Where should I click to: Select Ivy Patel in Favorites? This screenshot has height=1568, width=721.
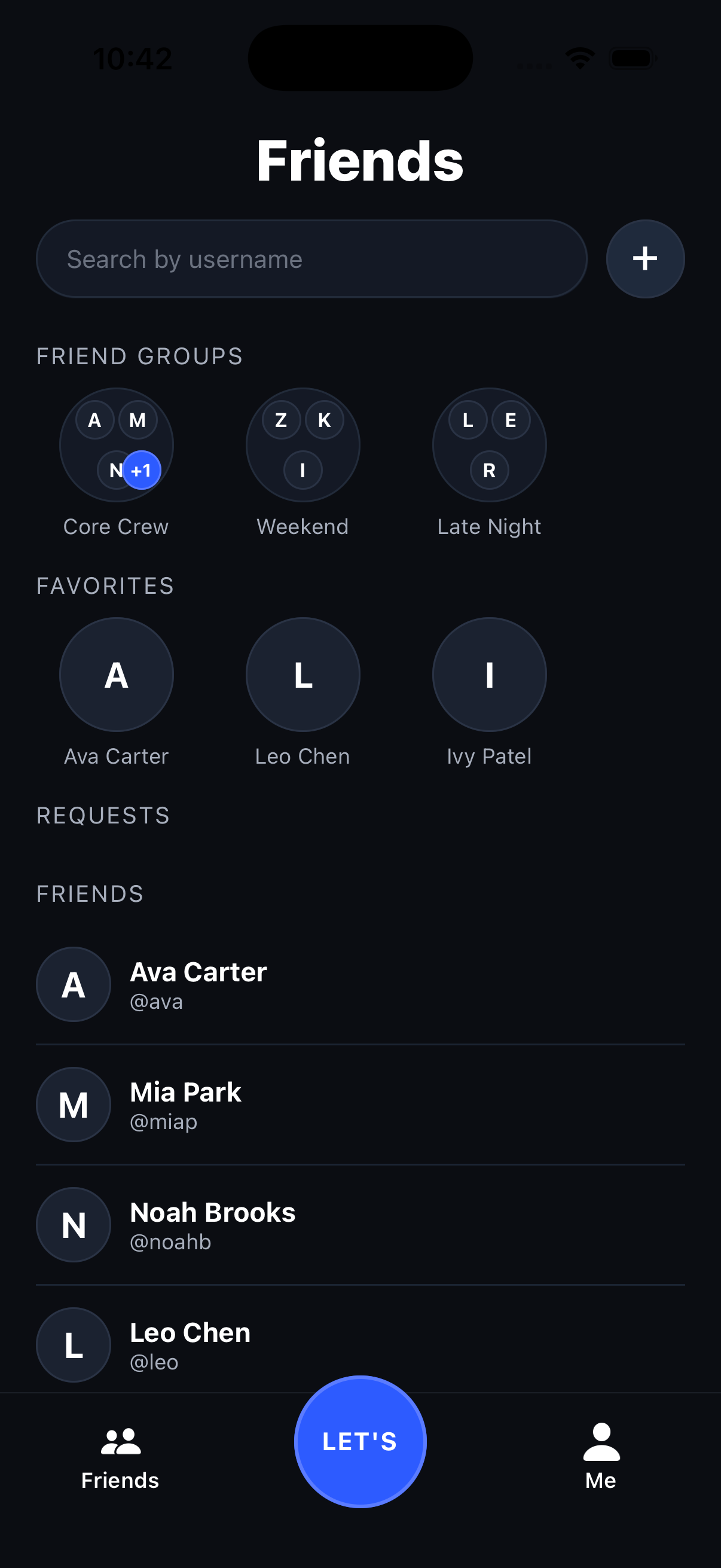(488, 675)
